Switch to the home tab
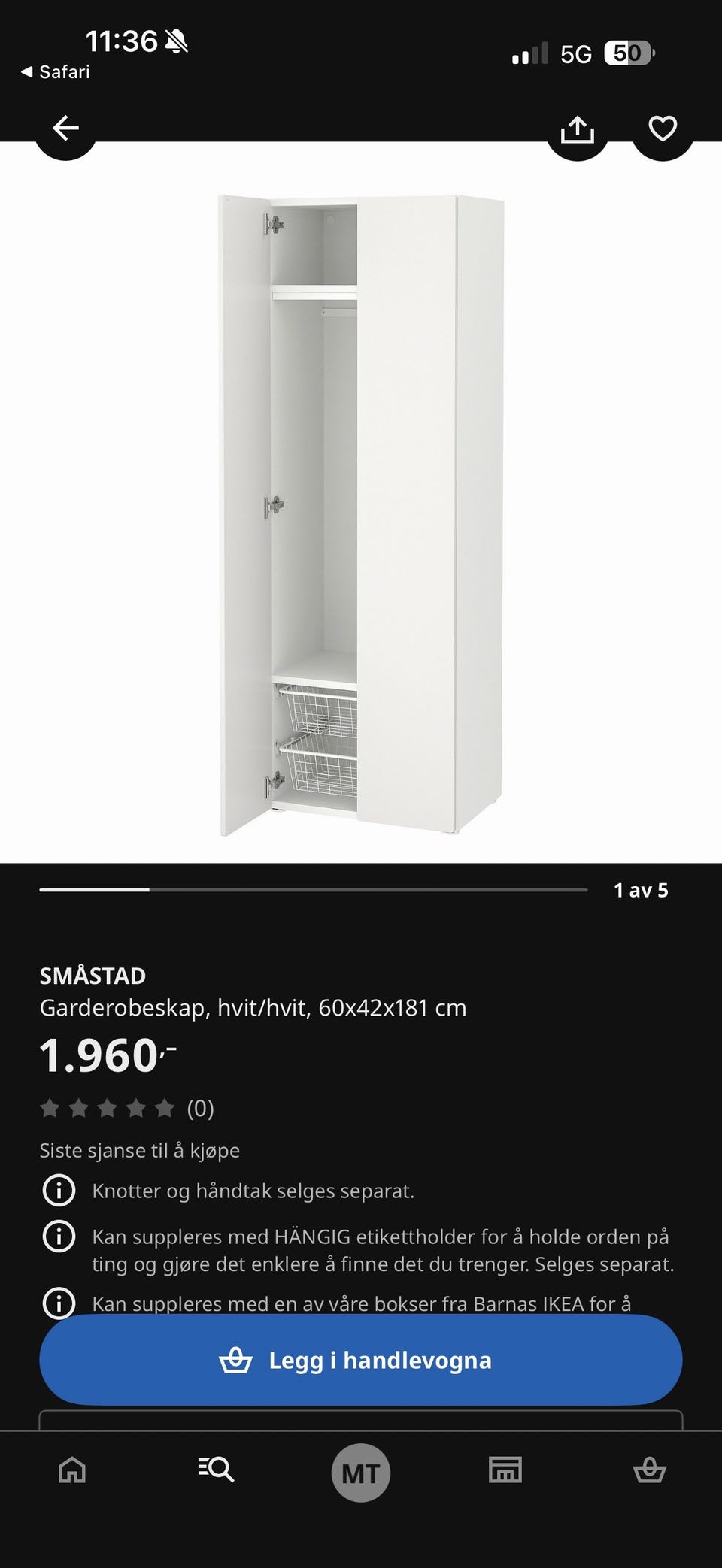The image size is (722, 1568). 72,1470
